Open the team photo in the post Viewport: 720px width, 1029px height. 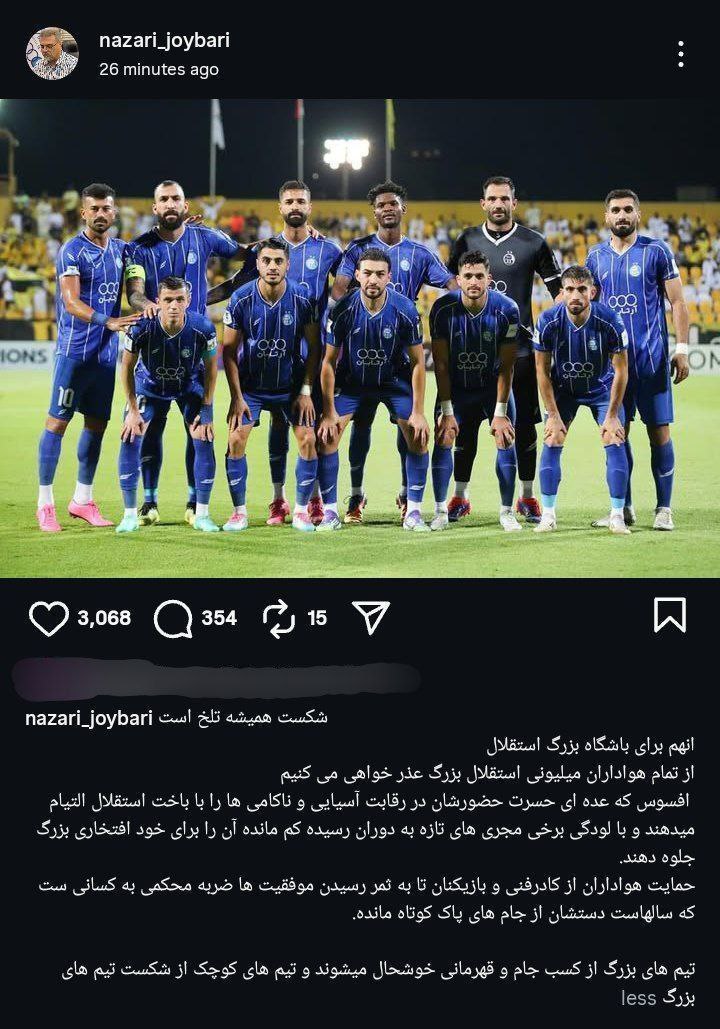[x=360, y=338]
